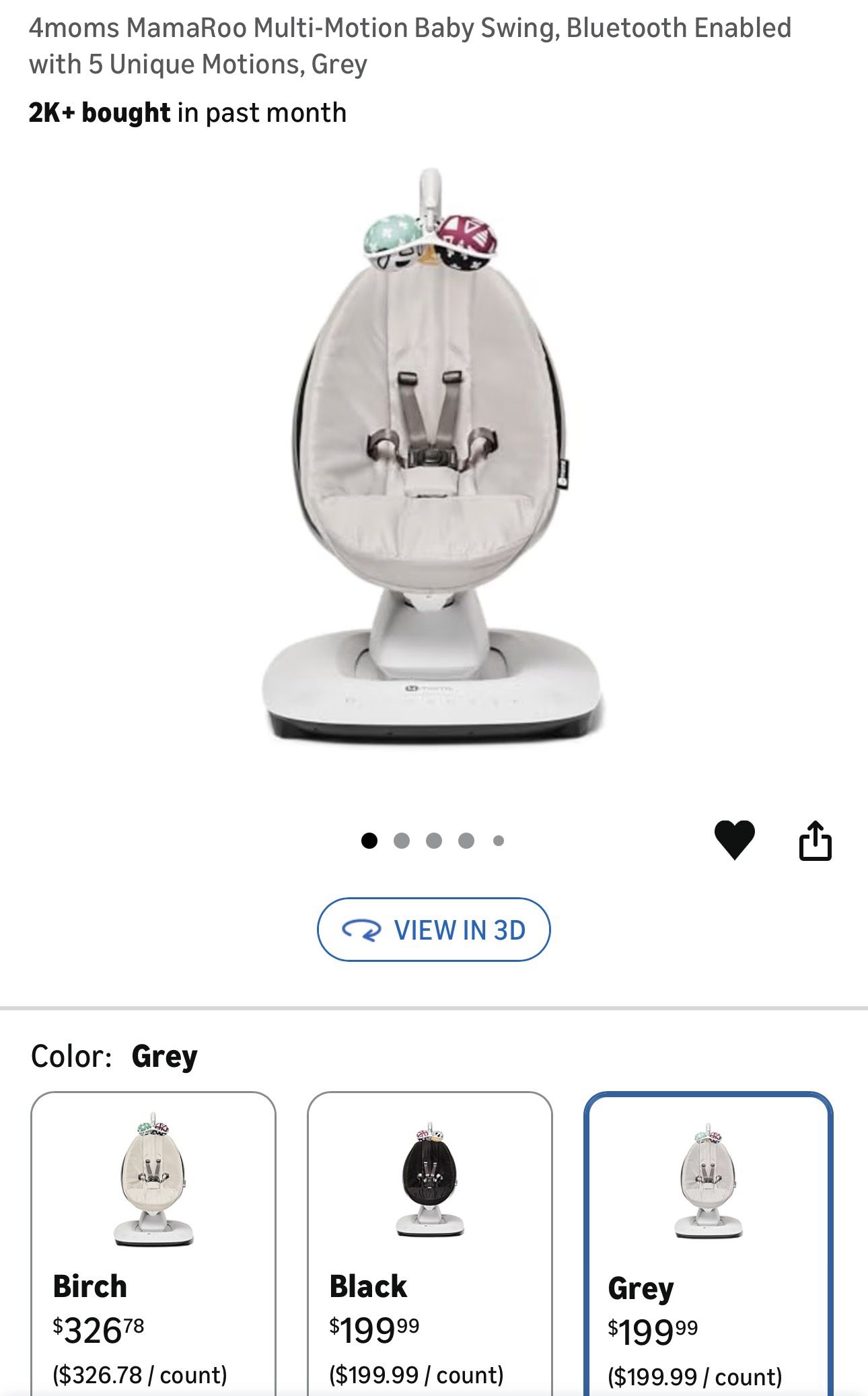The width and height of the screenshot is (868, 1396).
Task: Select the second carousel dot
Action: click(402, 839)
